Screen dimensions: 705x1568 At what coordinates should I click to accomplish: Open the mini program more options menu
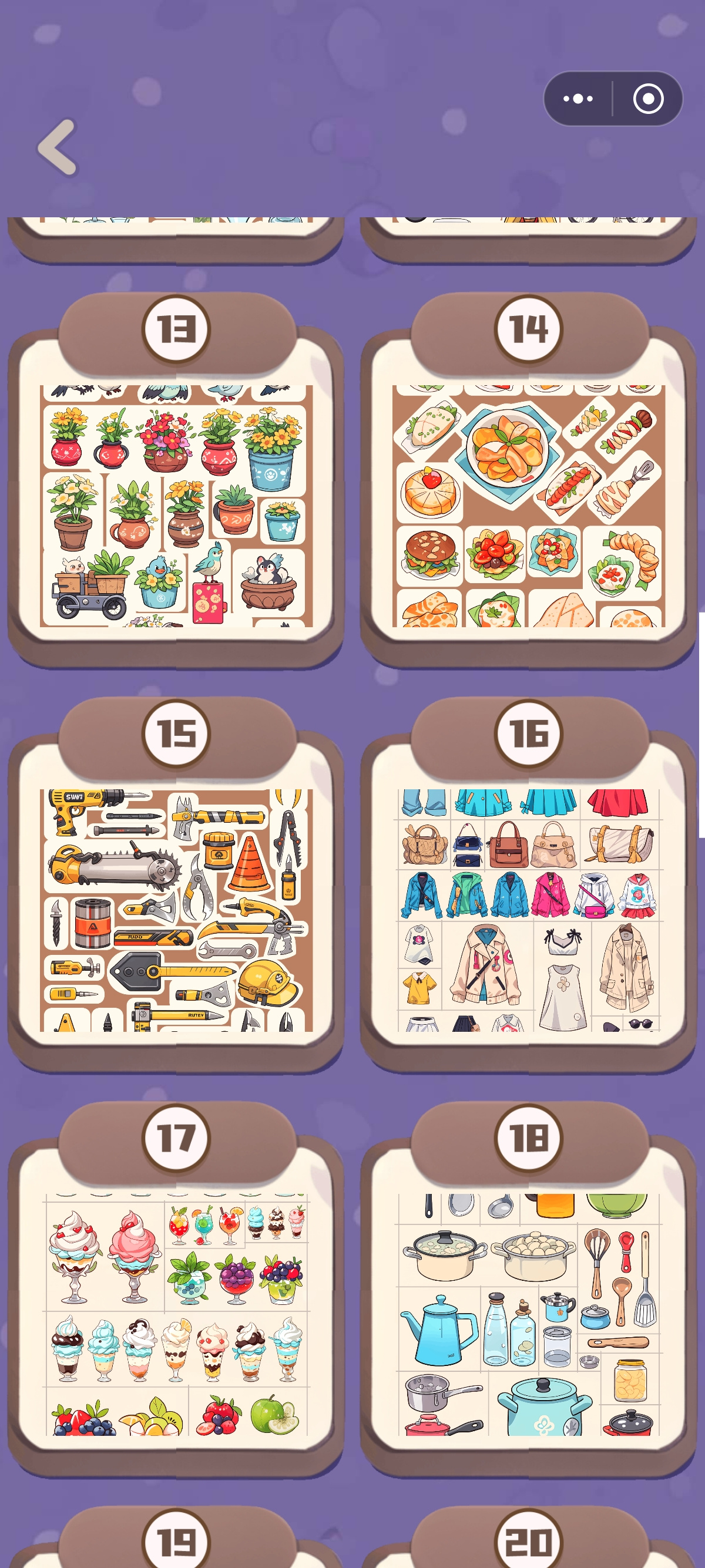[x=578, y=99]
